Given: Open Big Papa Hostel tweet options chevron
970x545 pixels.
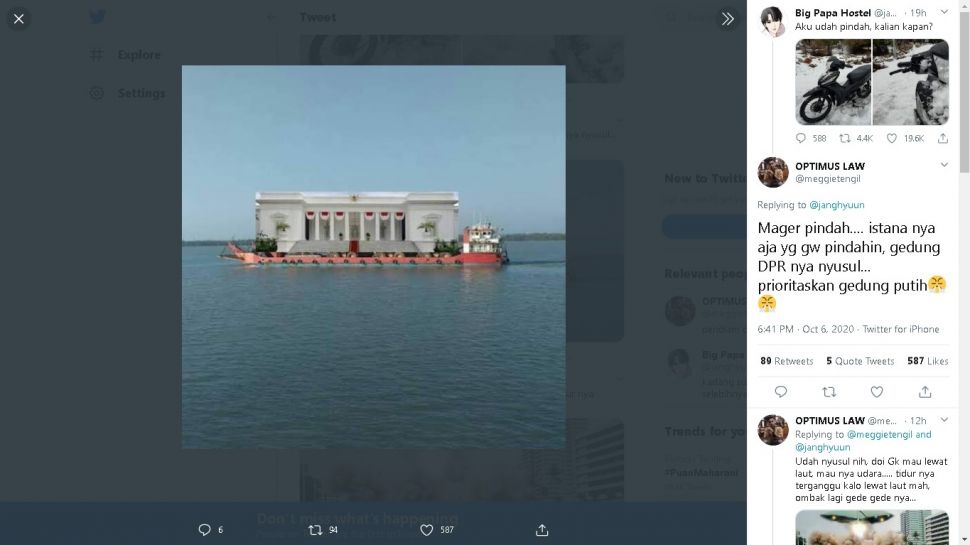Looking at the screenshot, I should pos(944,12).
